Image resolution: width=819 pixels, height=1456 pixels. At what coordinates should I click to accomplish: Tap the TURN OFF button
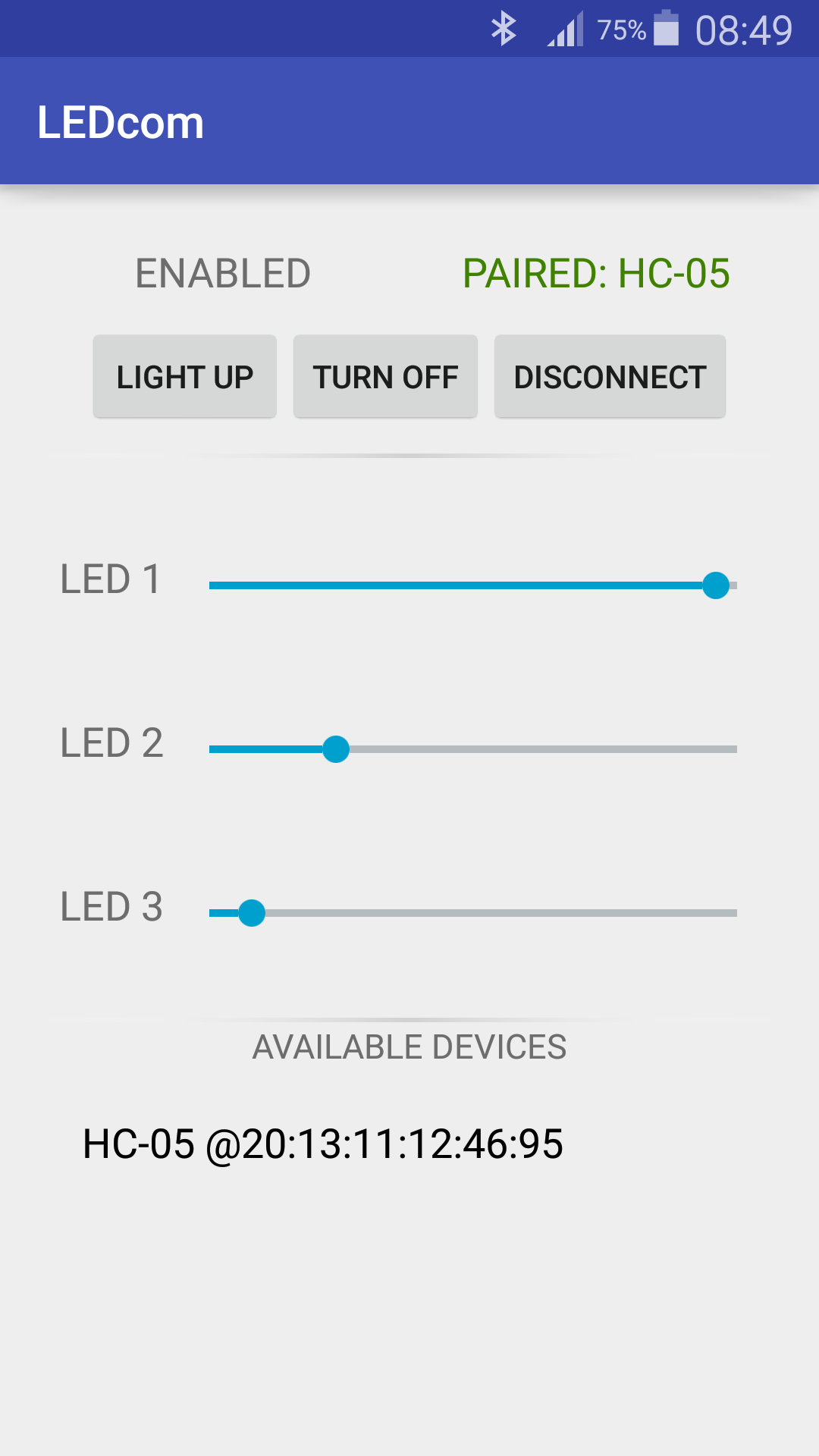coord(385,377)
